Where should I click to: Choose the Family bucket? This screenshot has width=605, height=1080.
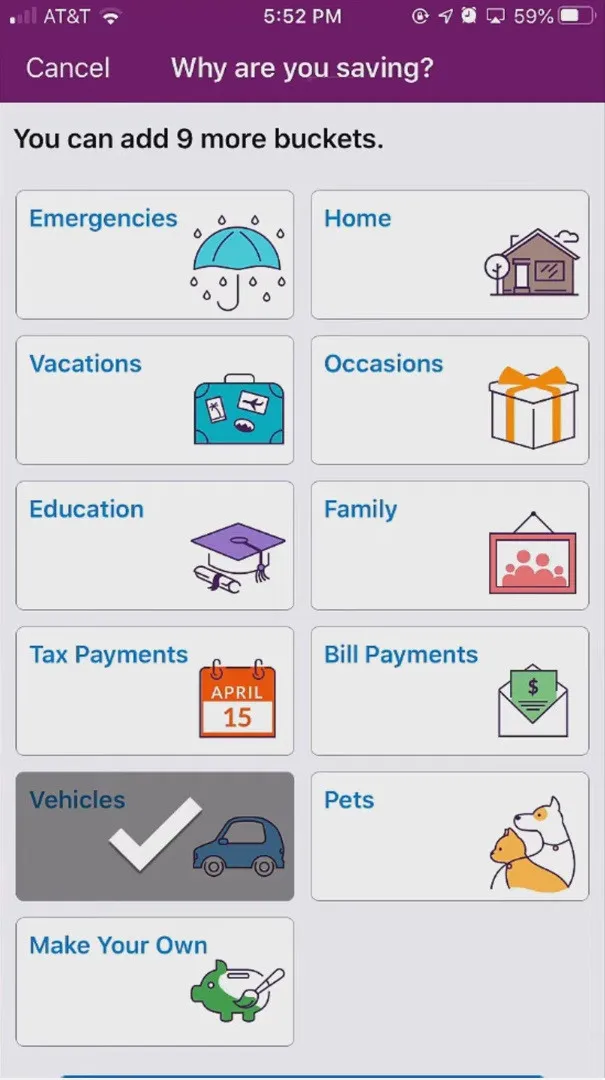[450, 545]
